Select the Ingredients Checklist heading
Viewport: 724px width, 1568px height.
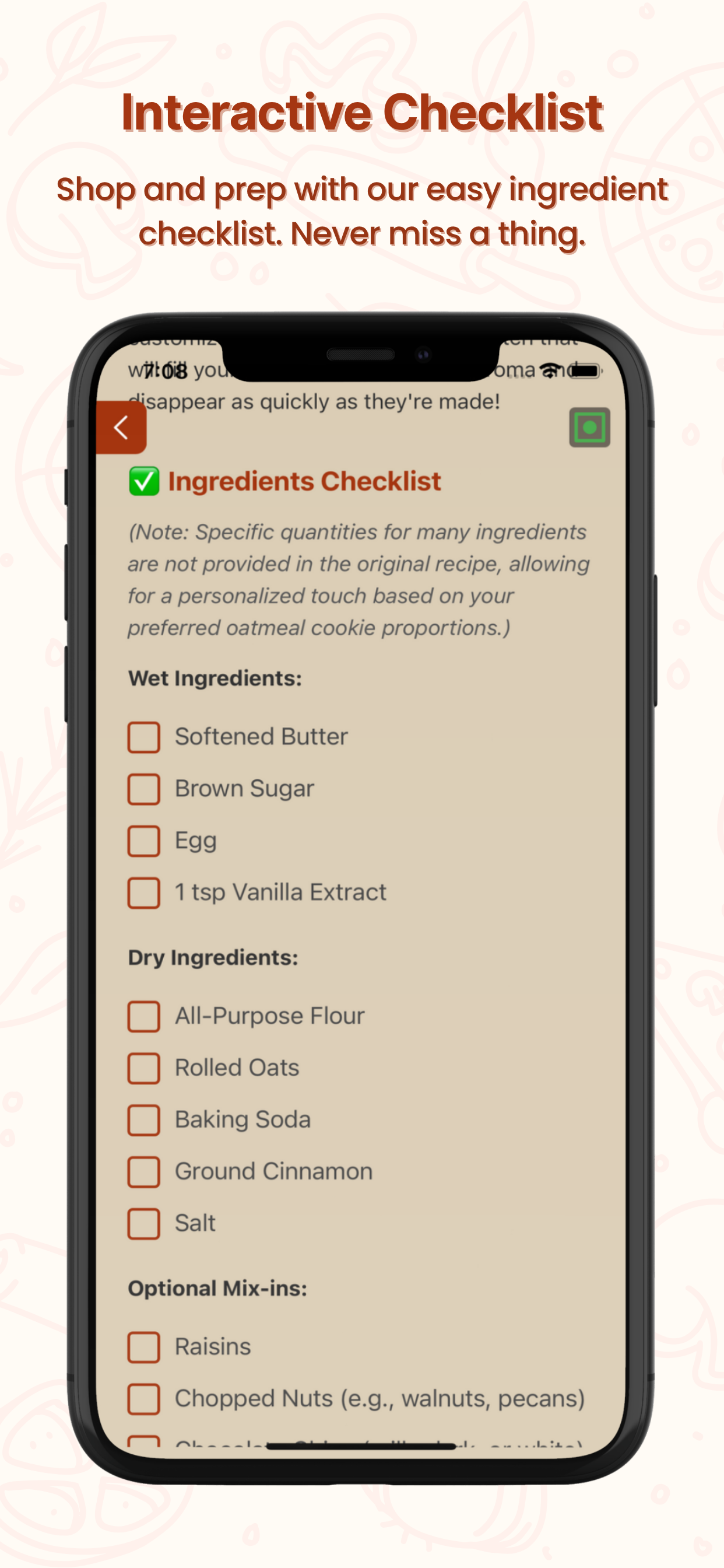click(304, 481)
